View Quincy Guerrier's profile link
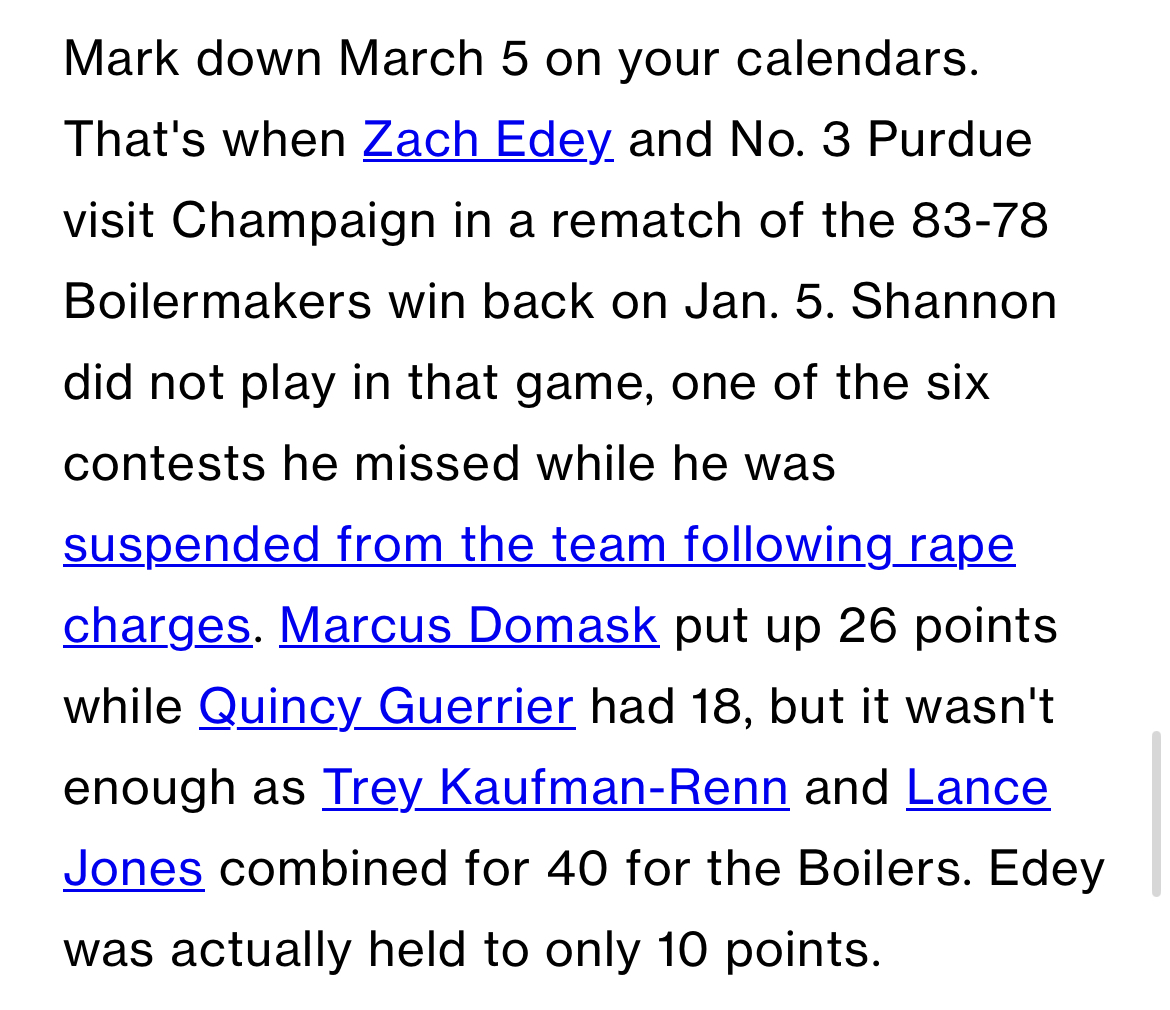1170x1010 pixels. click(x=386, y=707)
